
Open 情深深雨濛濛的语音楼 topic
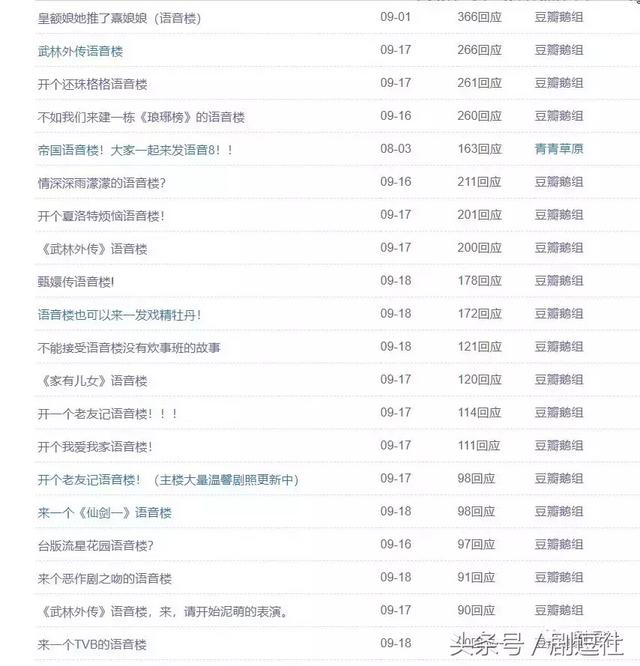[x=101, y=183]
